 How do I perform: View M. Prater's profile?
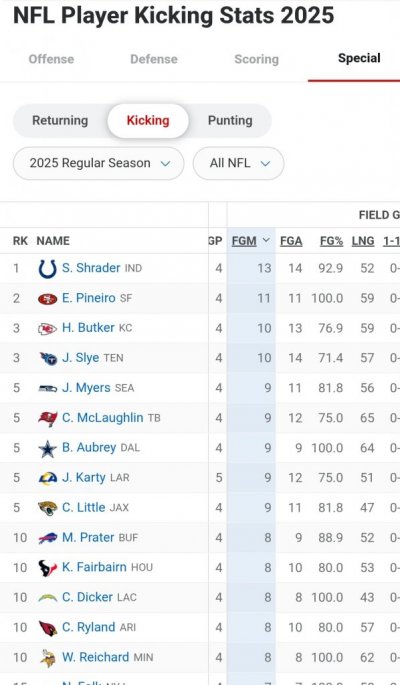[88, 537]
